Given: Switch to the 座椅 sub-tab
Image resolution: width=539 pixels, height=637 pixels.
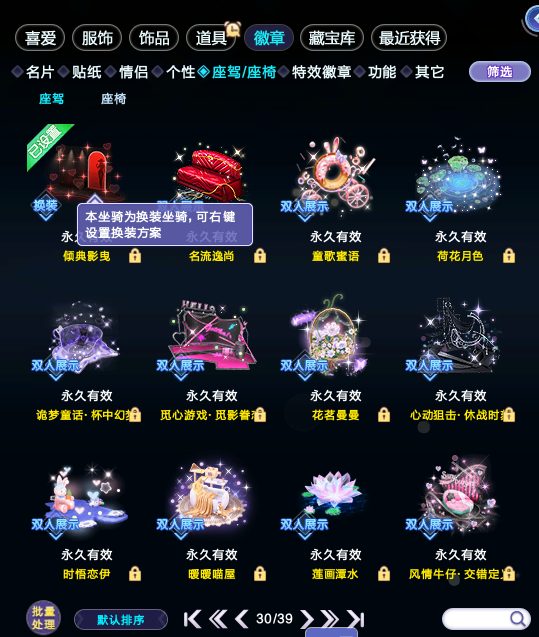Looking at the screenshot, I should coord(113,99).
